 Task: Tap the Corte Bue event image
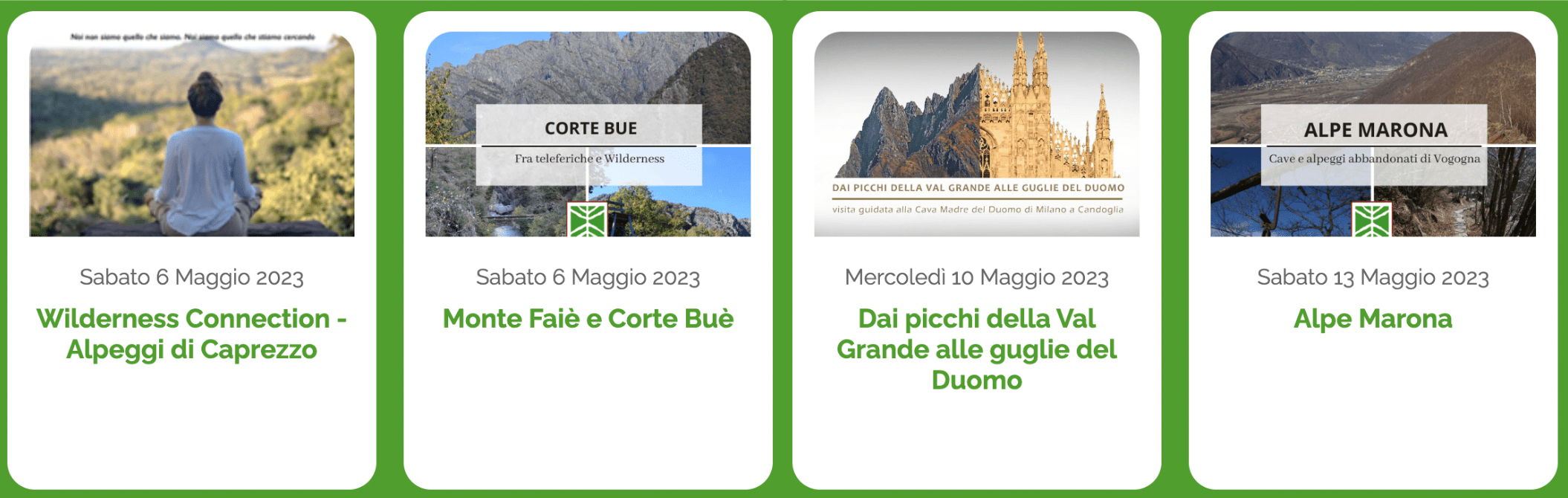click(x=588, y=135)
